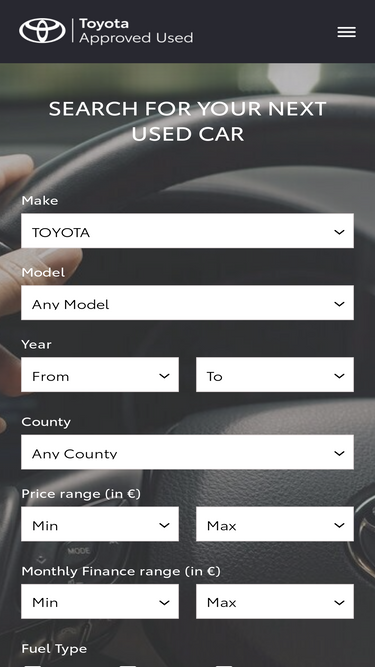375x667 pixels.
Task: Pick a maximum Price range
Action: point(275,524)
